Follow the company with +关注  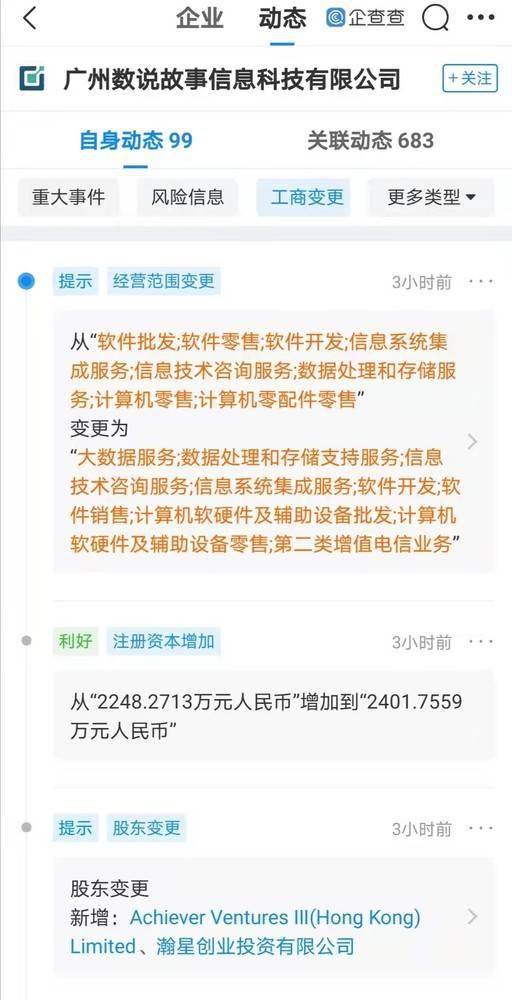coord(470,78)
